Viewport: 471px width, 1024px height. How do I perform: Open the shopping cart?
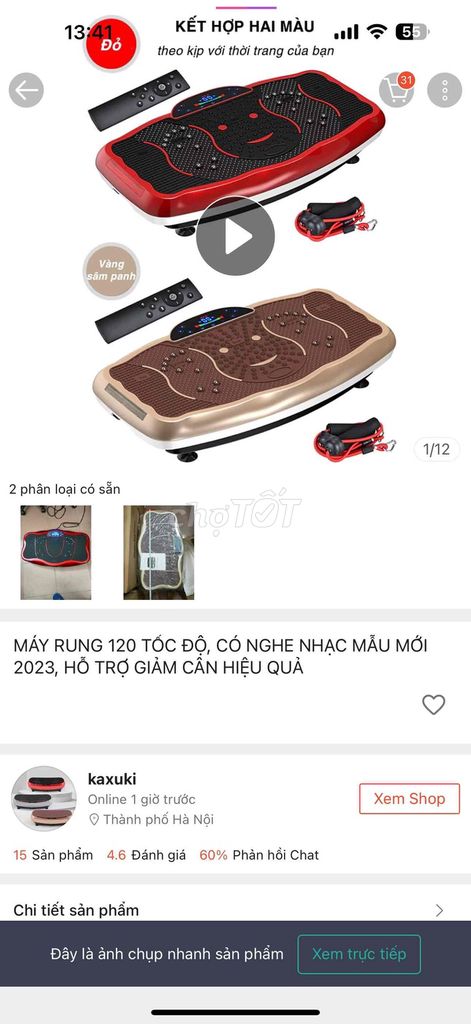pos(397,90)
